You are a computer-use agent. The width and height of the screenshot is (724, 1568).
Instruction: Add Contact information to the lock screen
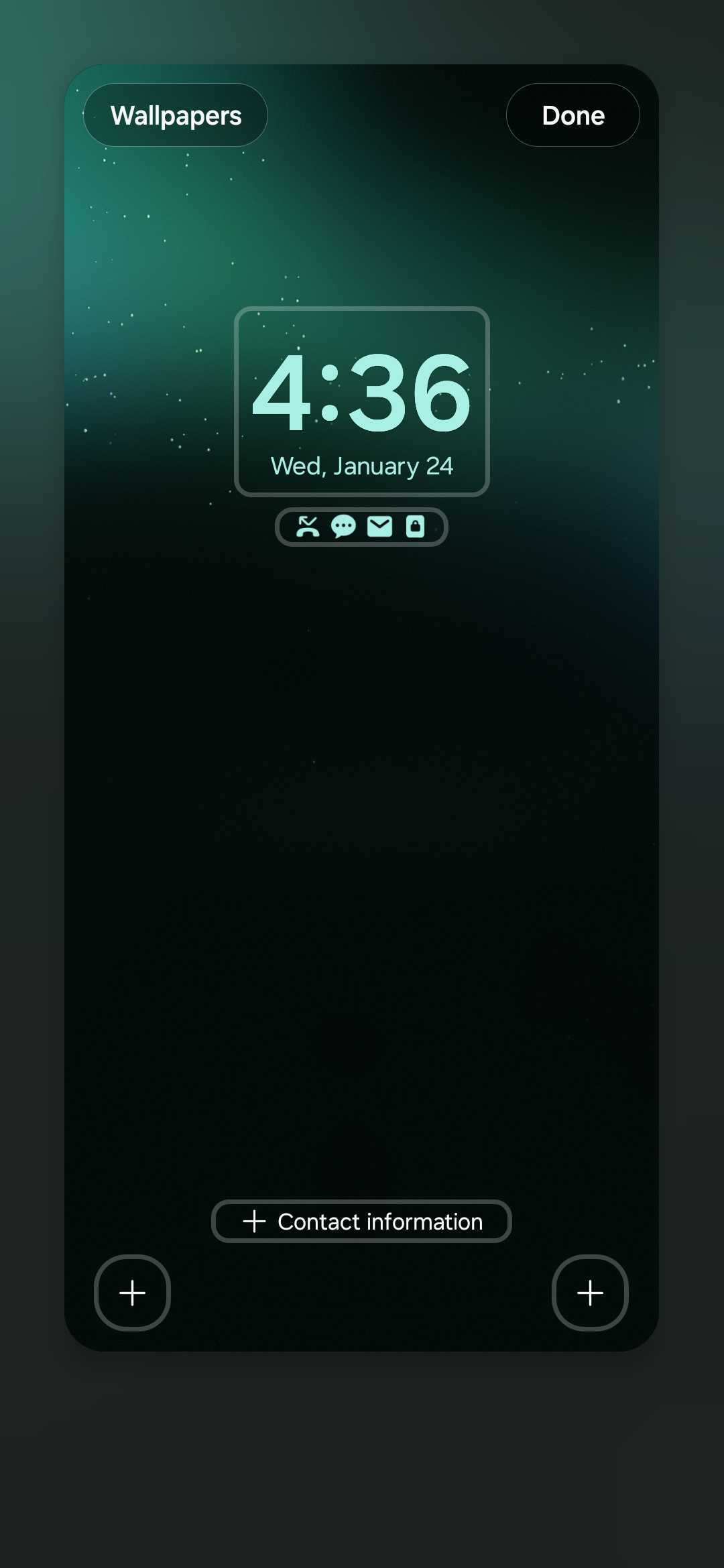click(361, 1221)
